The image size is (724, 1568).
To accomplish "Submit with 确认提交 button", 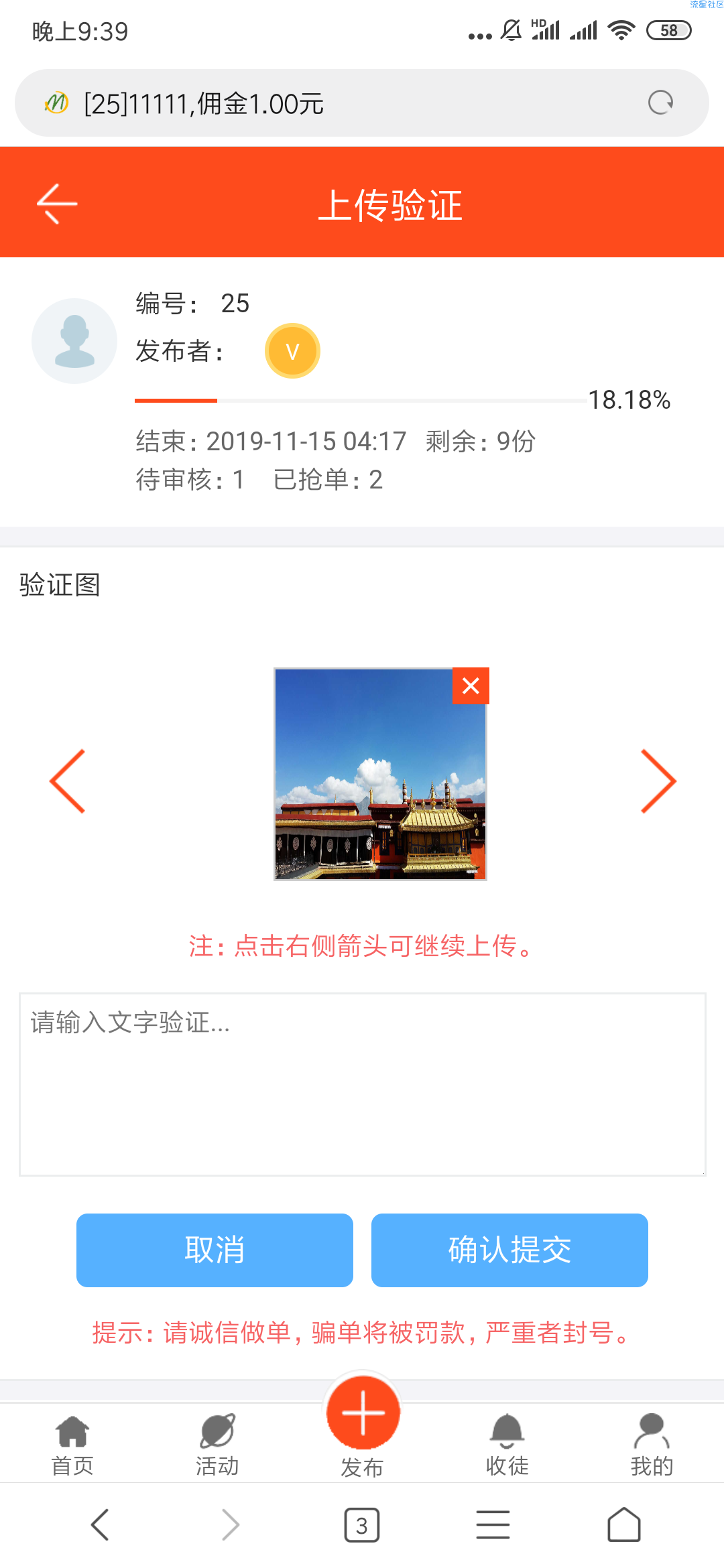I will coord(509,1250).
